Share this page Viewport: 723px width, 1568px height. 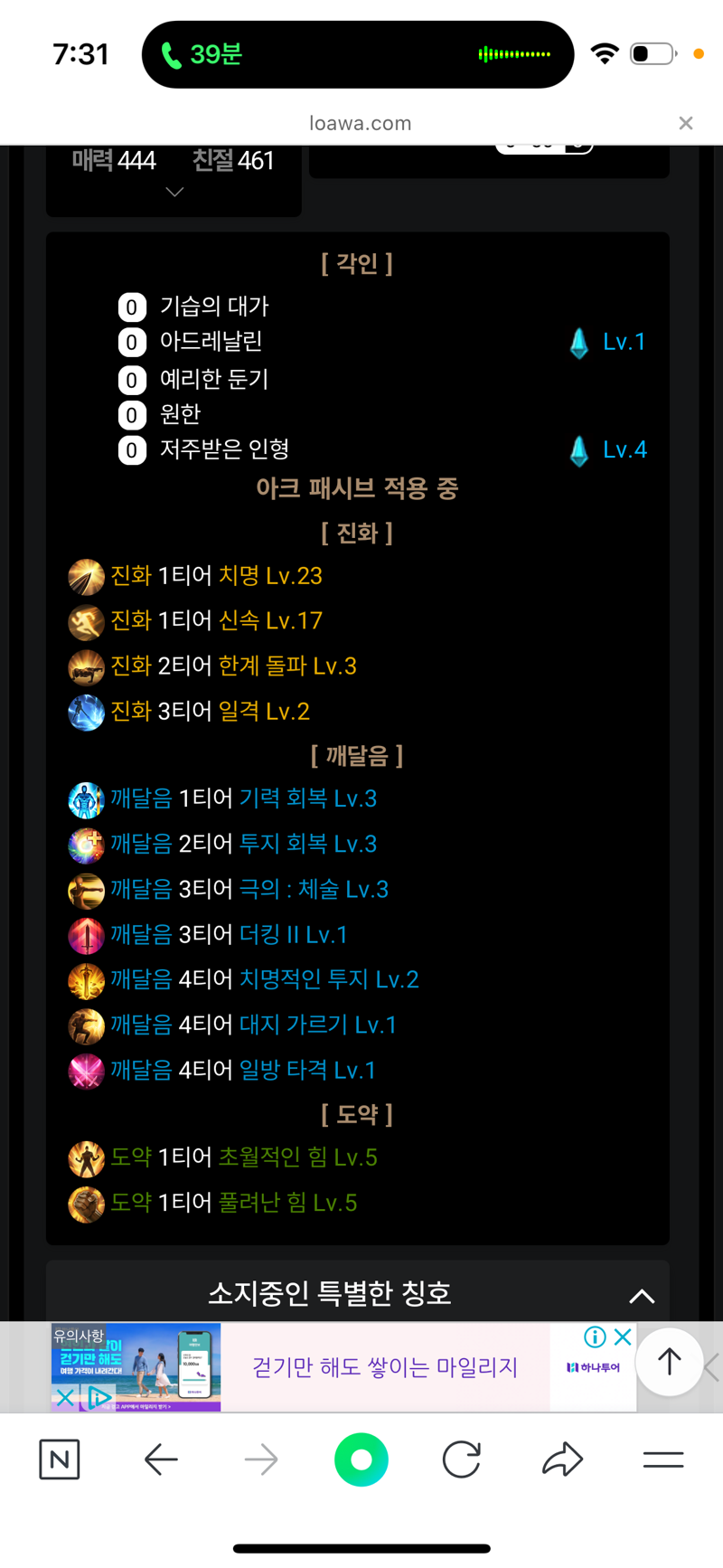click(562, 1459)
